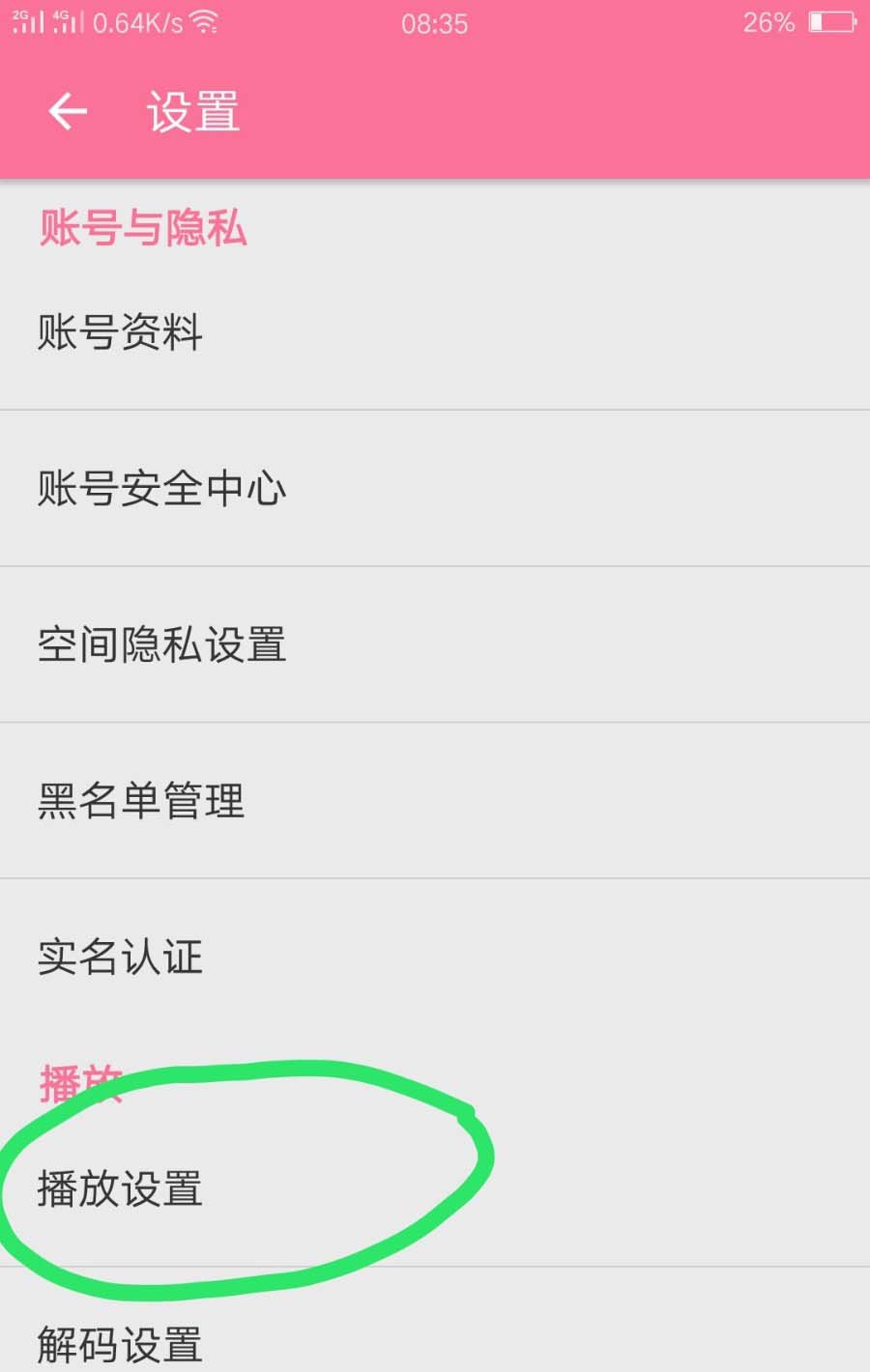Image resolution: width=870 pixels, height=1372 pixels.
Task: Go back using the arrow icon
Action: tap(68, 112)
